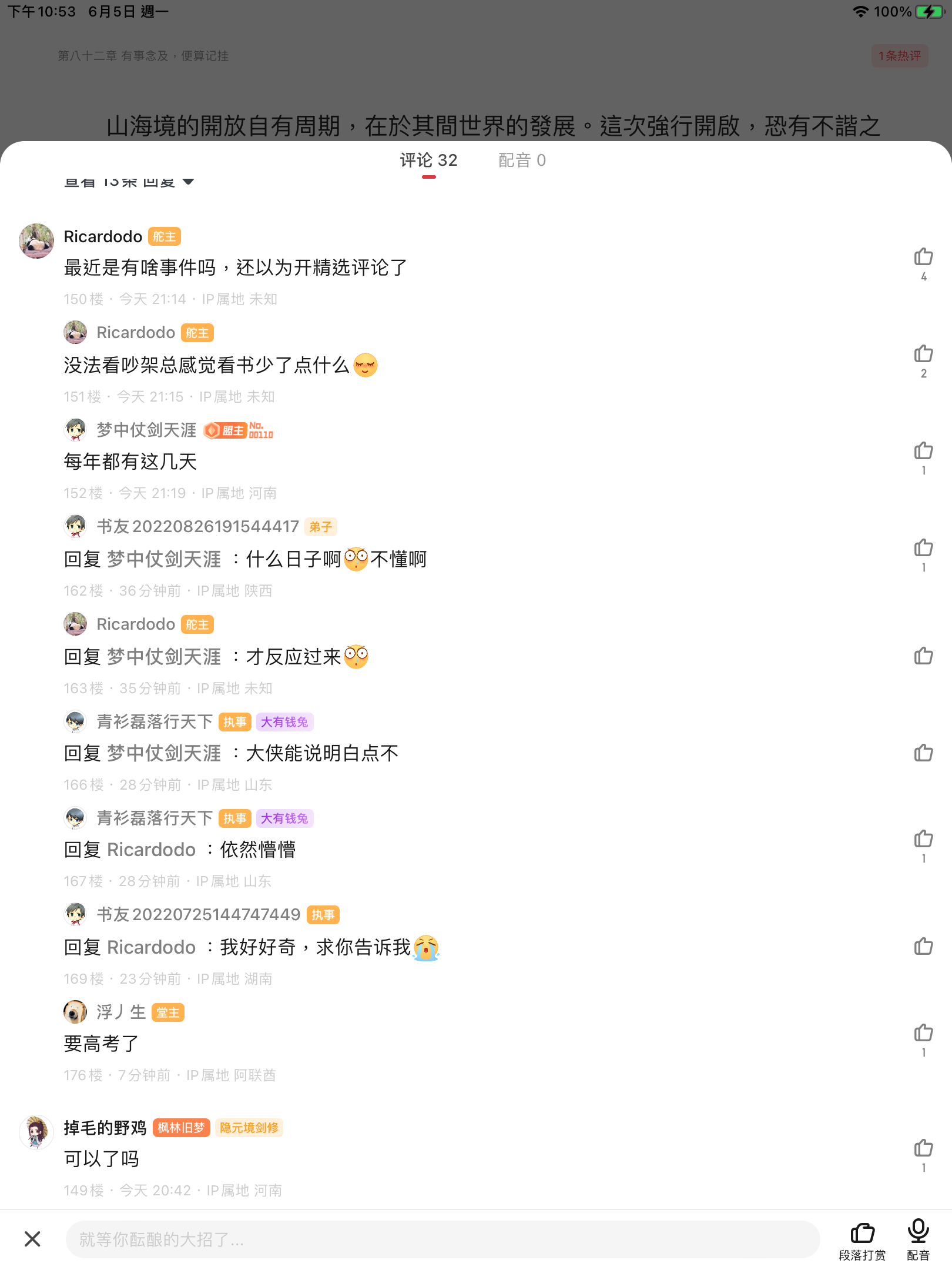
Task: Open 掉毛的野鸡's avatar
Action: pos(36,1132)
